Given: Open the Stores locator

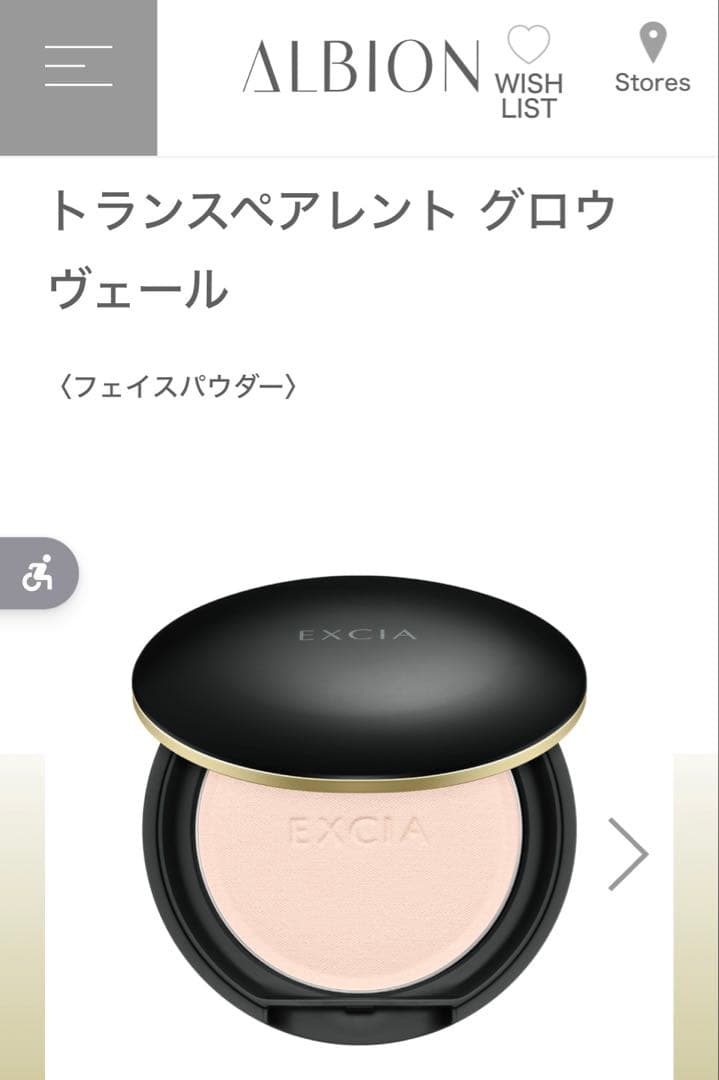Looking at the screenshot, I should 652,62.
